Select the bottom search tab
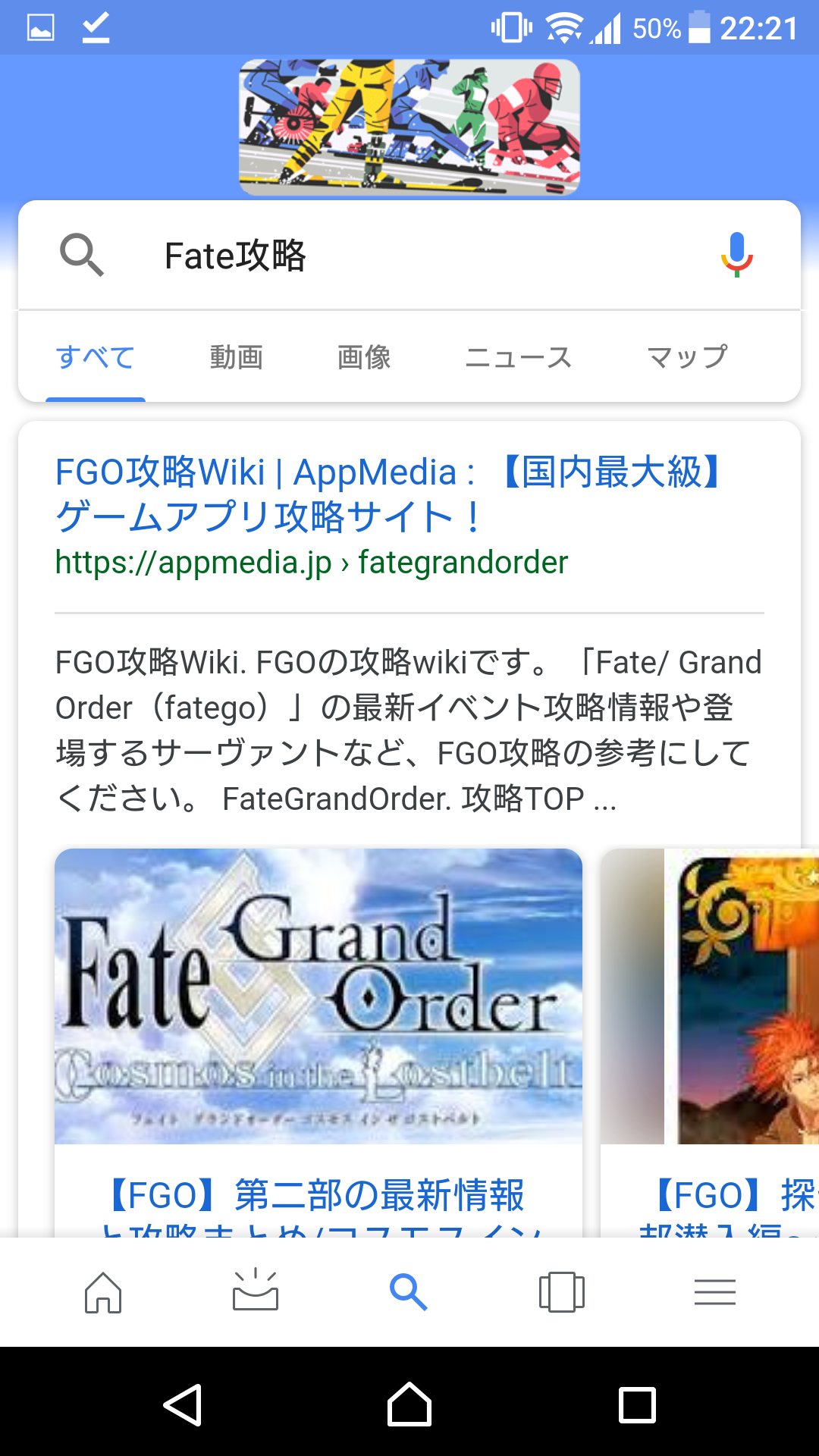This screenshot has height=1456, width=819. coord(409,1292)
